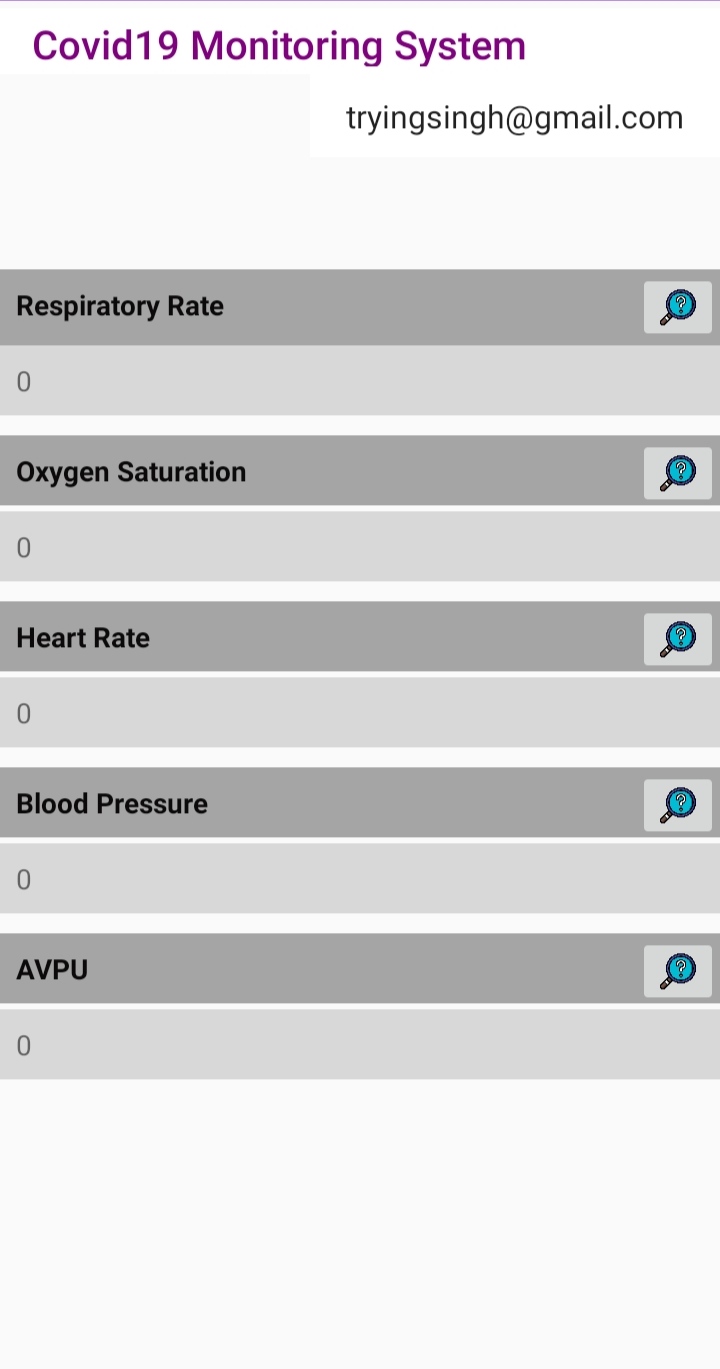The height and width of the screenshot is (1369, 720).
Task: Select the AVPU value field
Action: click(360, 1045)
